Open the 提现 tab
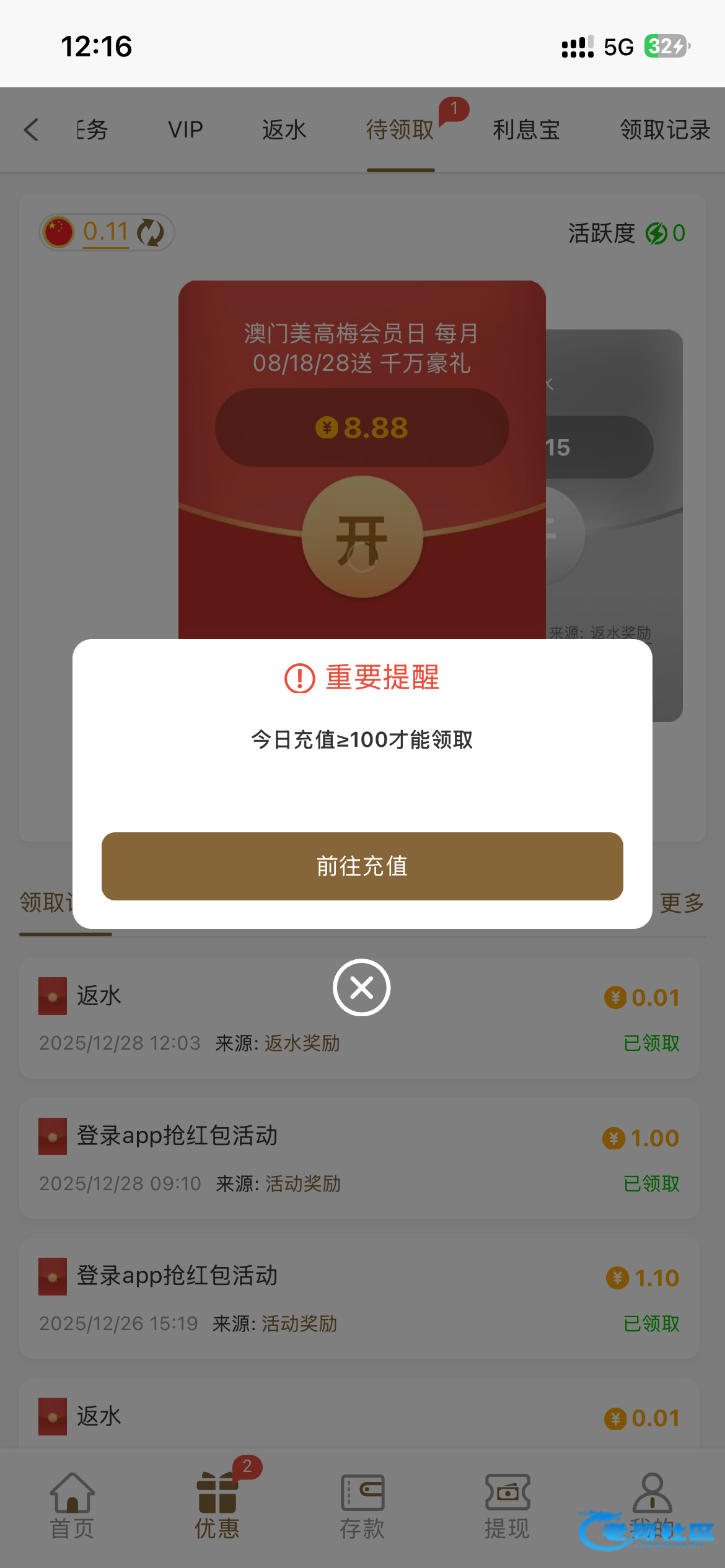 coord(507,1505)
